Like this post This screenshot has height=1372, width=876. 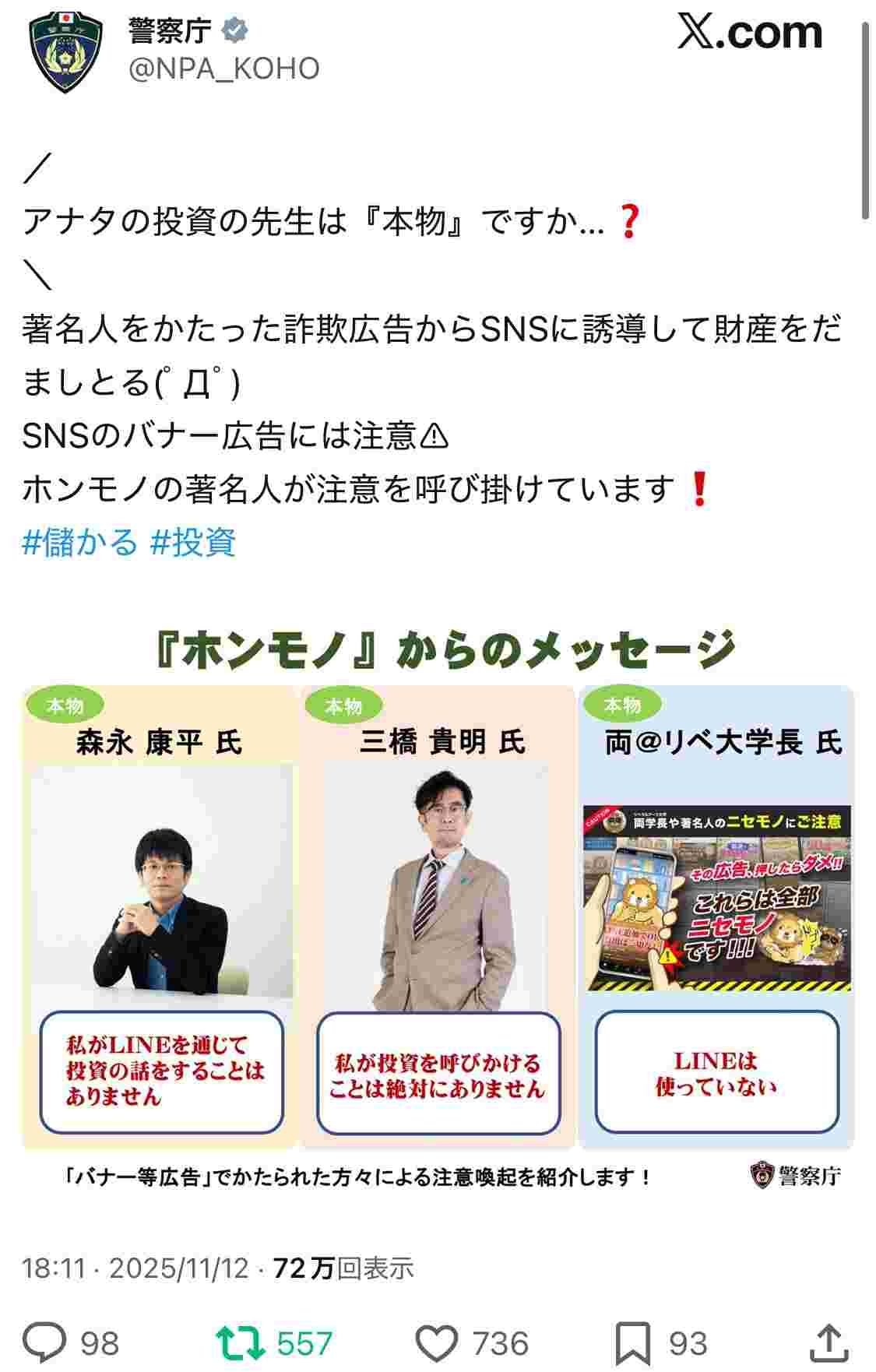tap(438, 1342)
